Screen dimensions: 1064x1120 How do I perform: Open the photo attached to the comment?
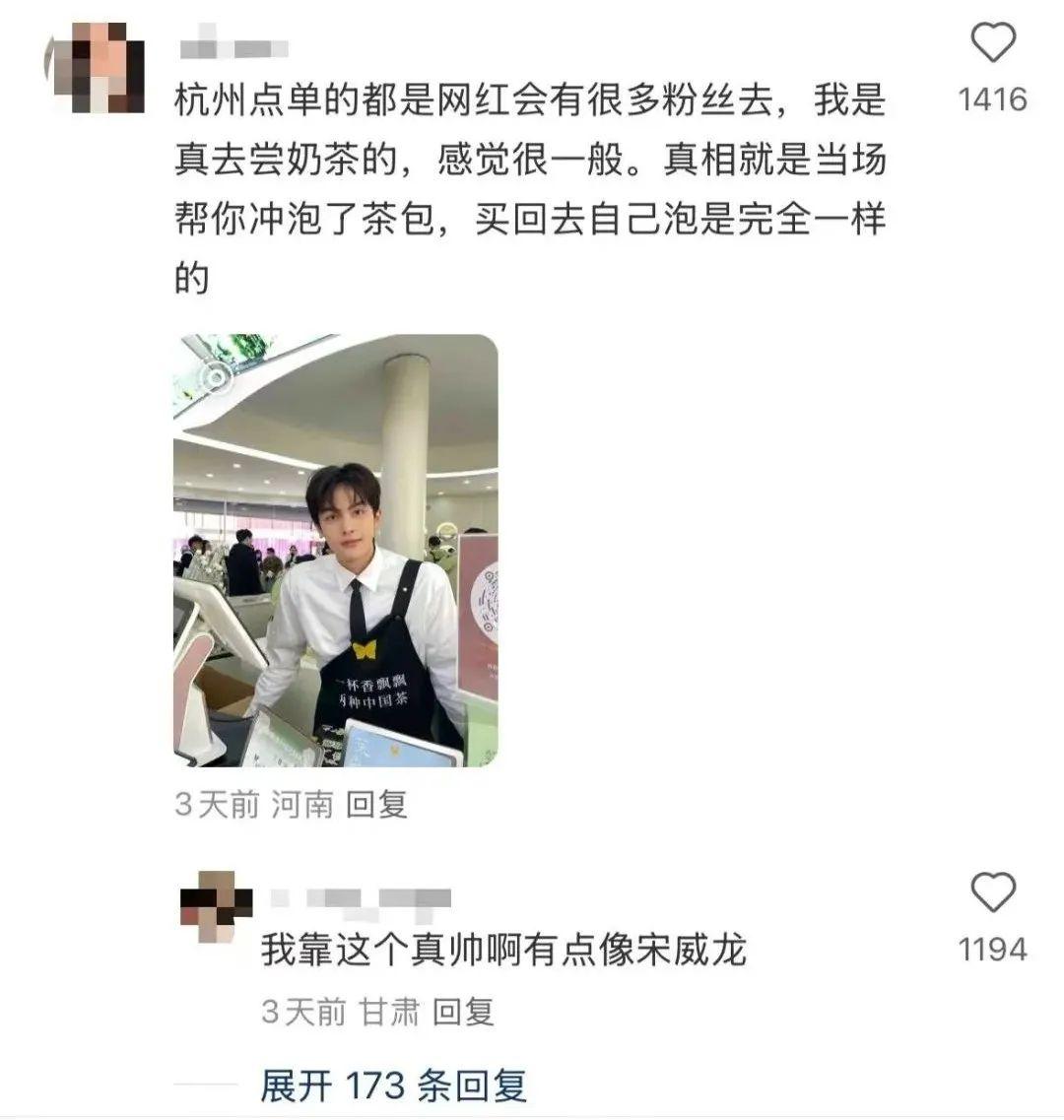(336, 550)
